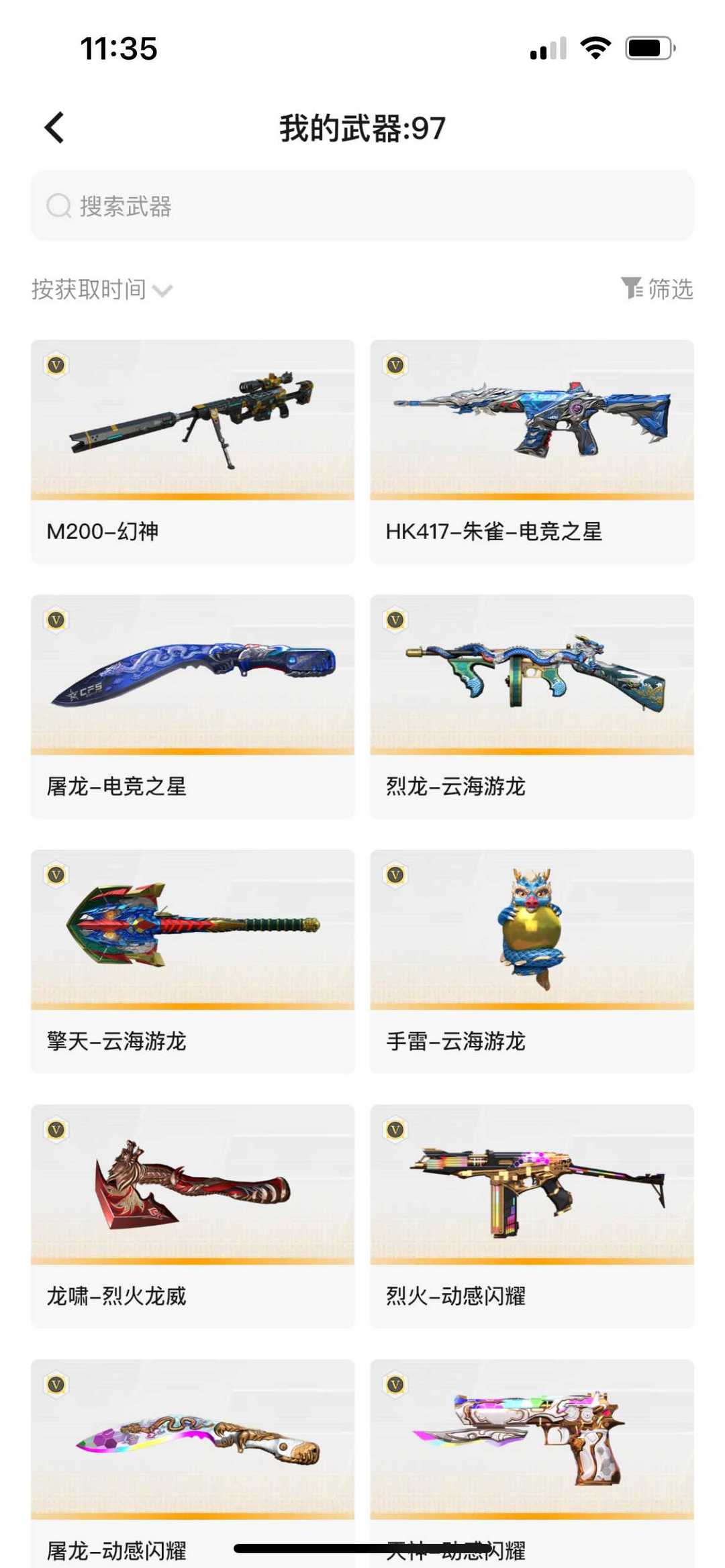
Task: View the 烈火-动感闪耀 weapon
Action: pyautogui.click(x=532, y=1216)
